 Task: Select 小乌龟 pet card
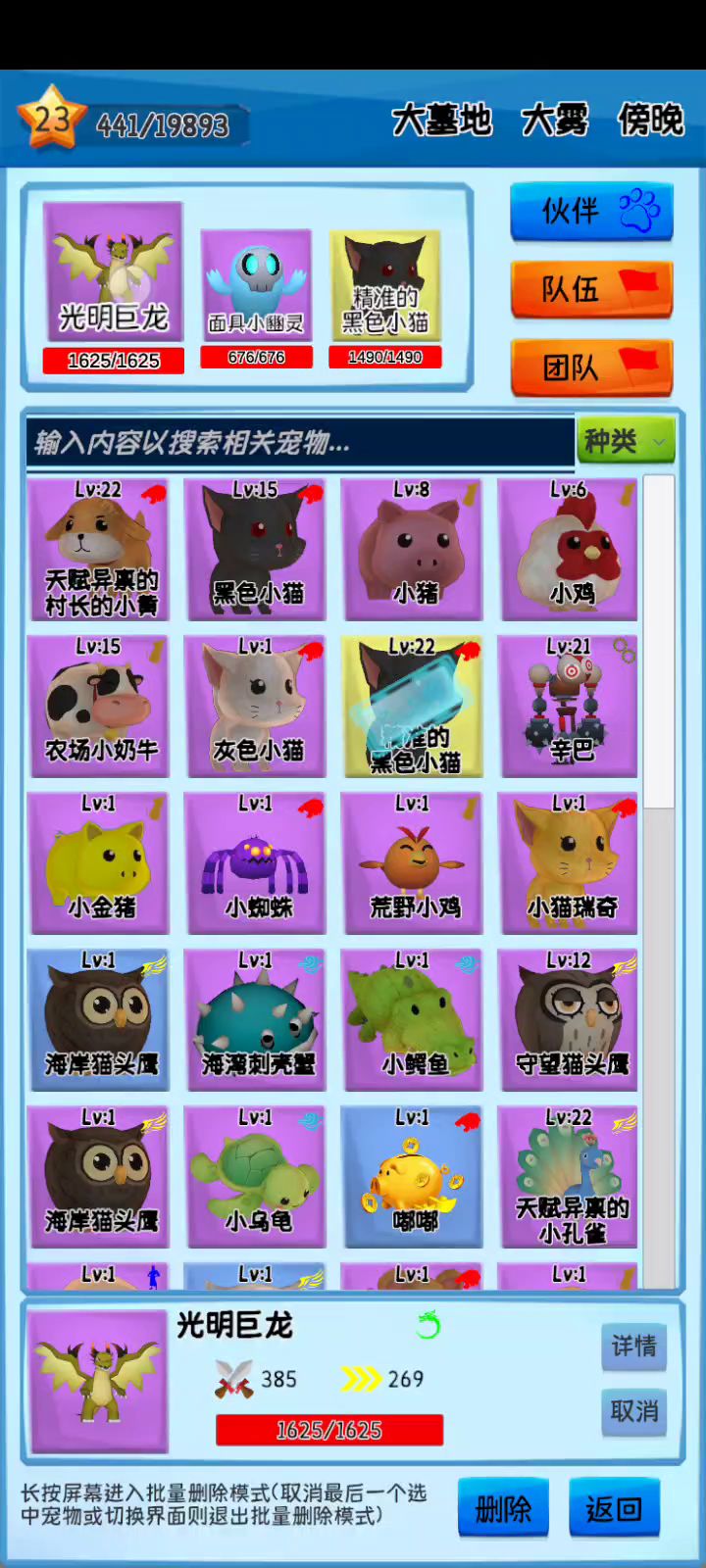click(x=255, y=1177)
